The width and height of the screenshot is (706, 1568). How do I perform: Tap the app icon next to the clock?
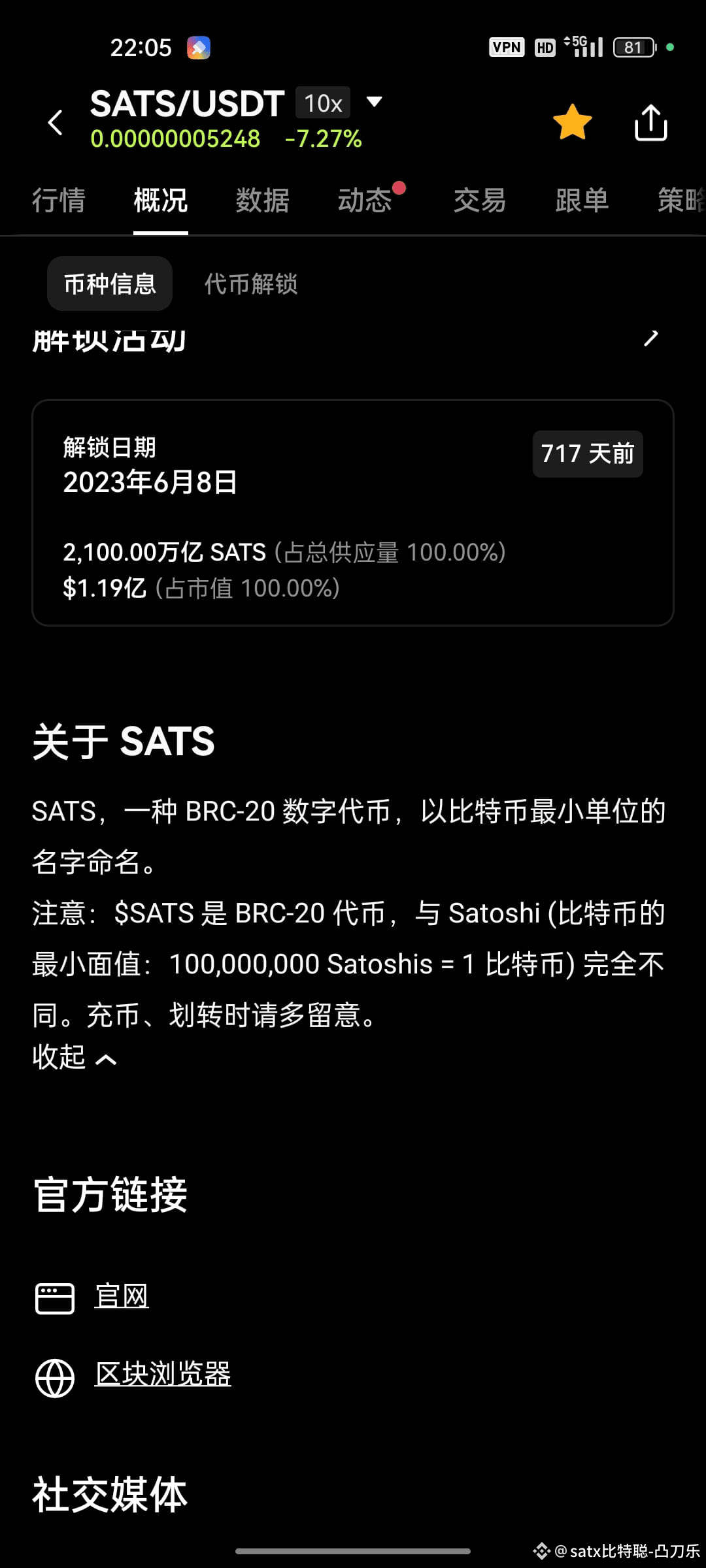tap(199, 46)
